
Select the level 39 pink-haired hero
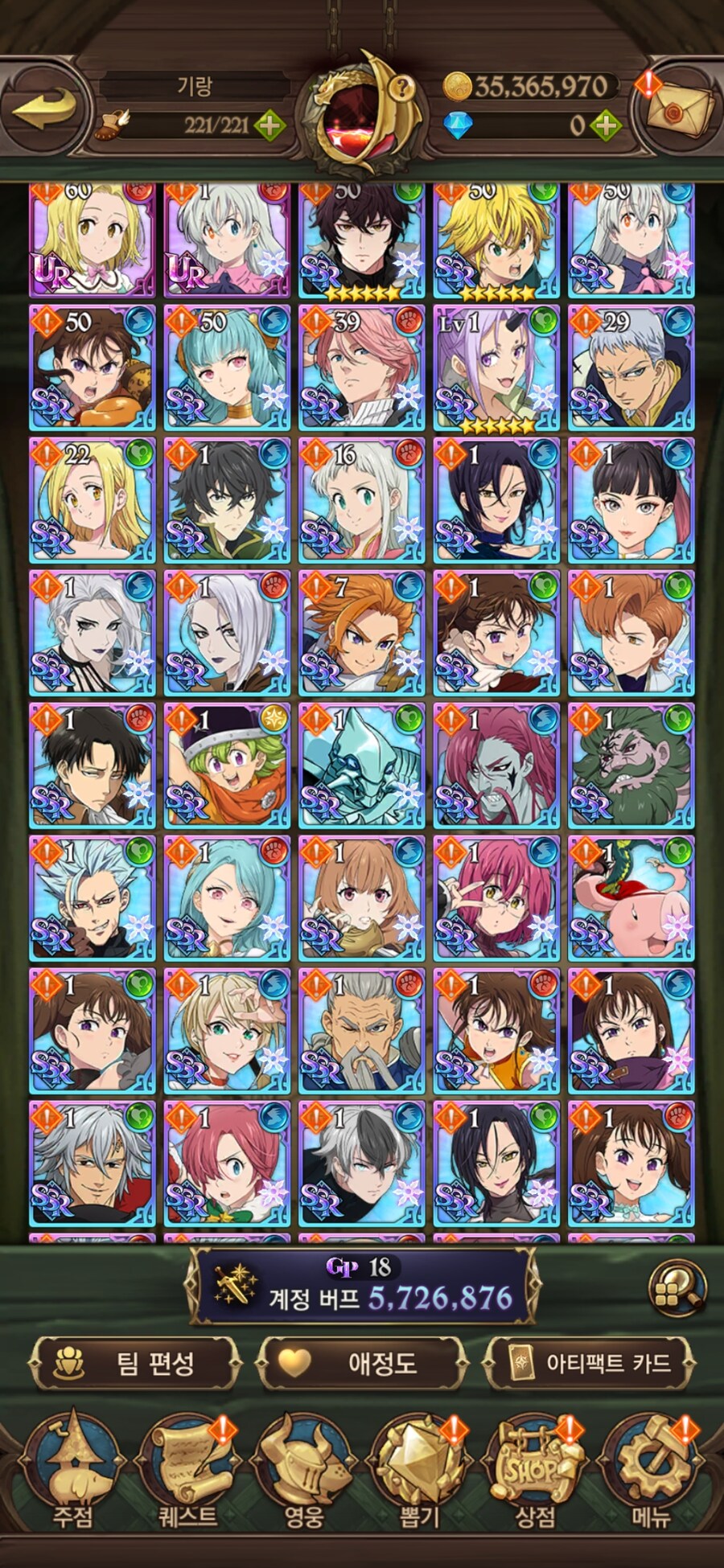(361, 367)
